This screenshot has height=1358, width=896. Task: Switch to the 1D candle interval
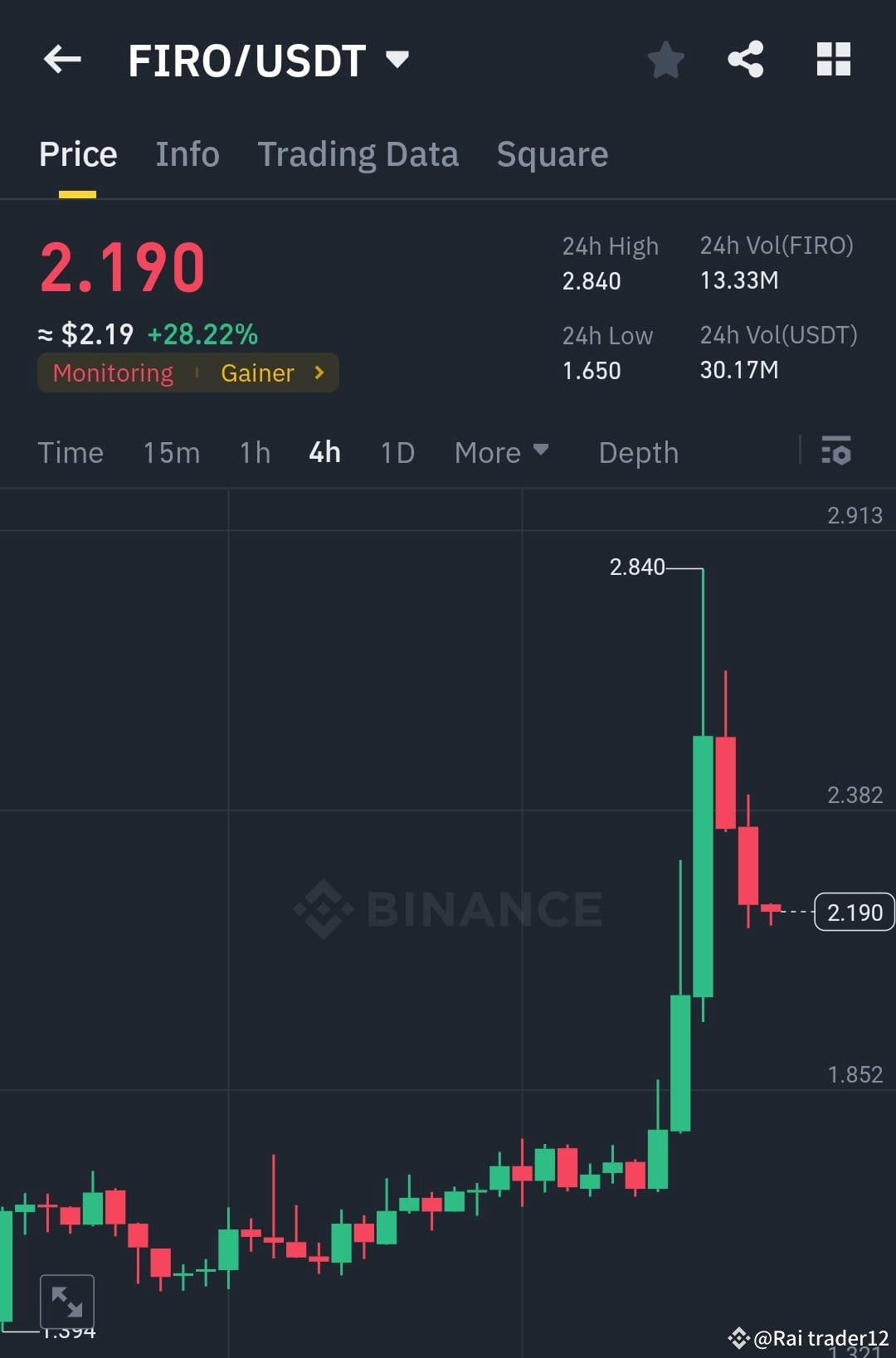click(397, 452)
